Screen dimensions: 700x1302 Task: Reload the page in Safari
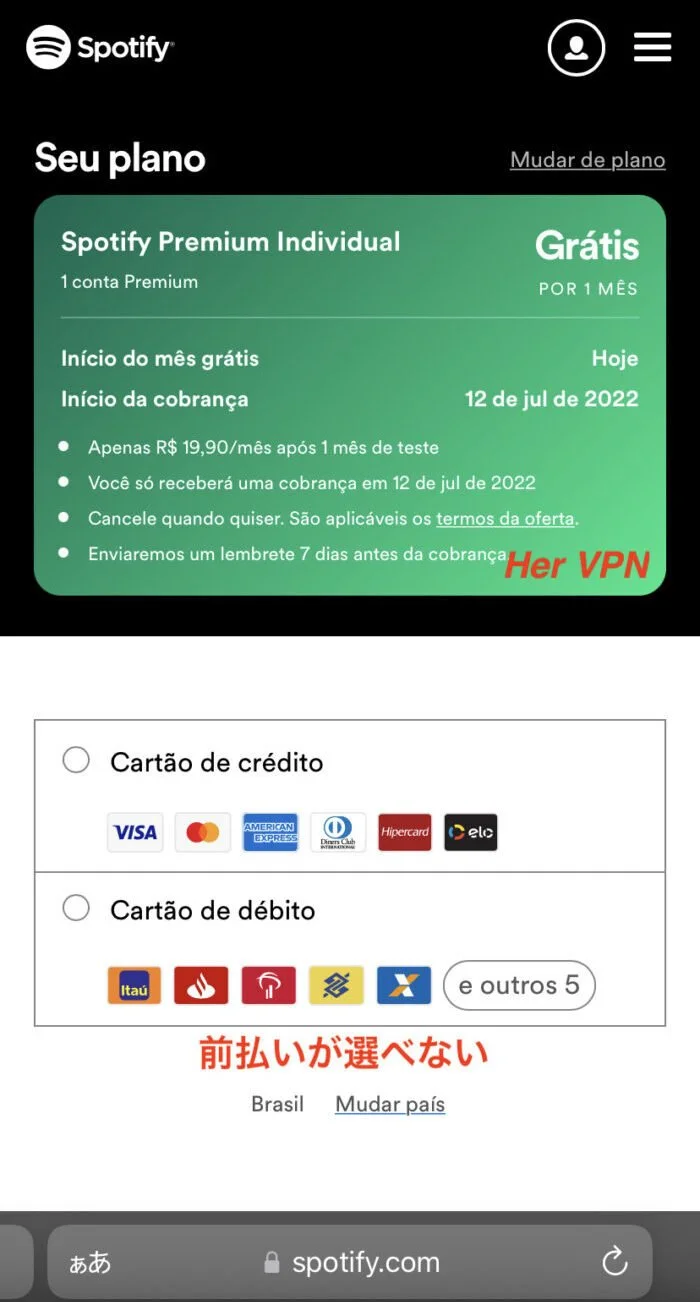pos(614,1261)
